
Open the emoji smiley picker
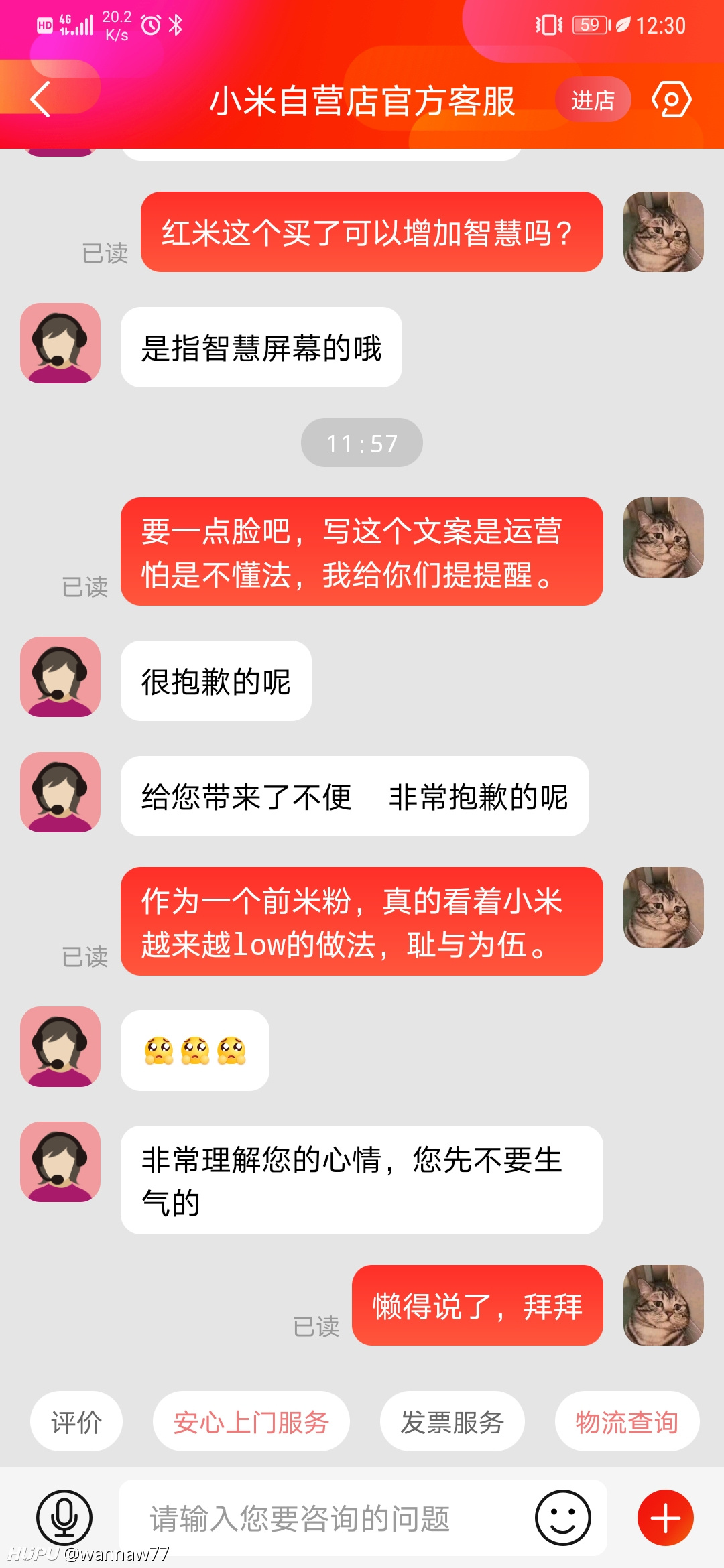(x=563, y=1518)
